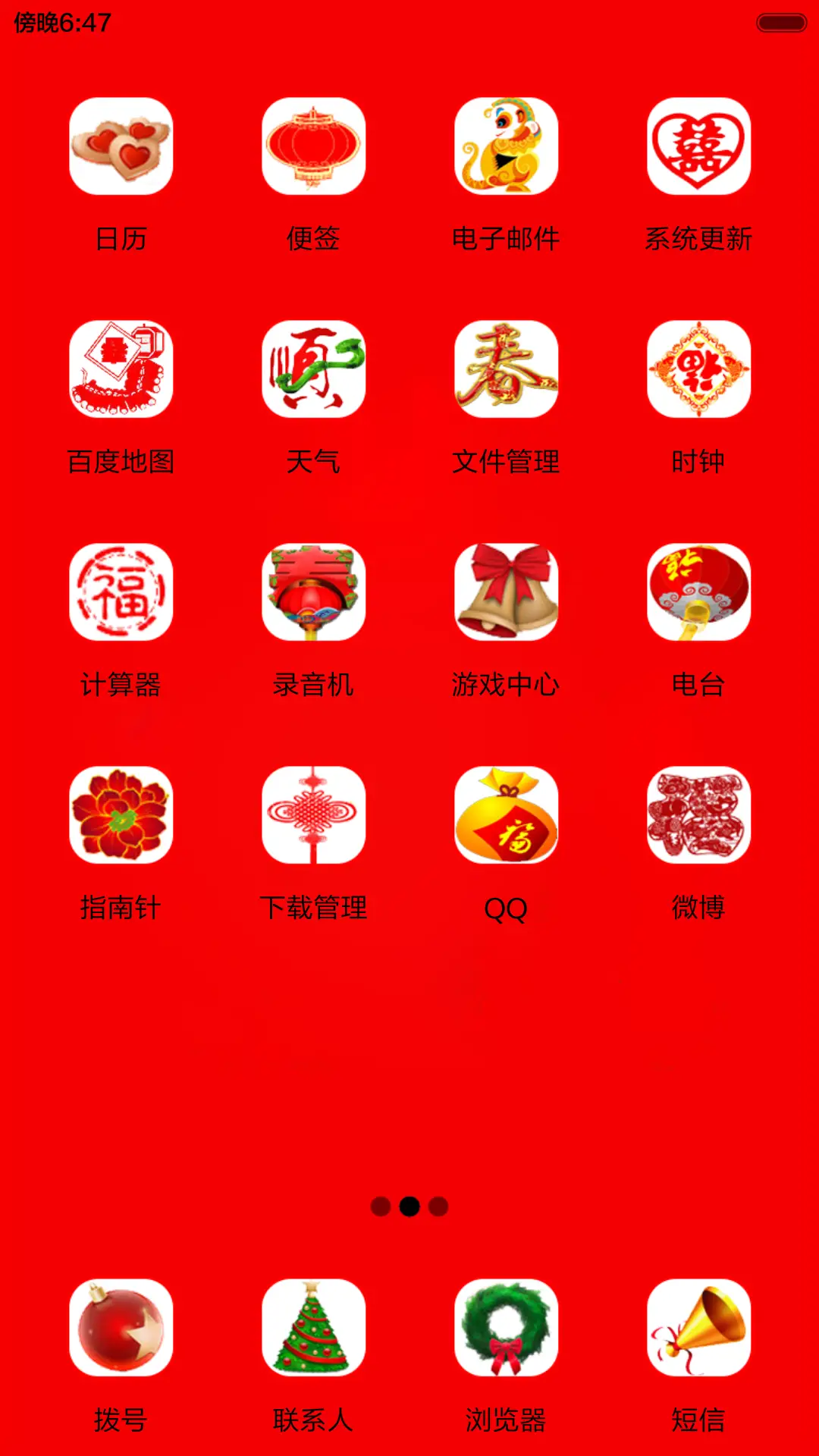819x1456 pixels.
Task: Launch the 计算器 Calculator
Action: click(121, 591)
